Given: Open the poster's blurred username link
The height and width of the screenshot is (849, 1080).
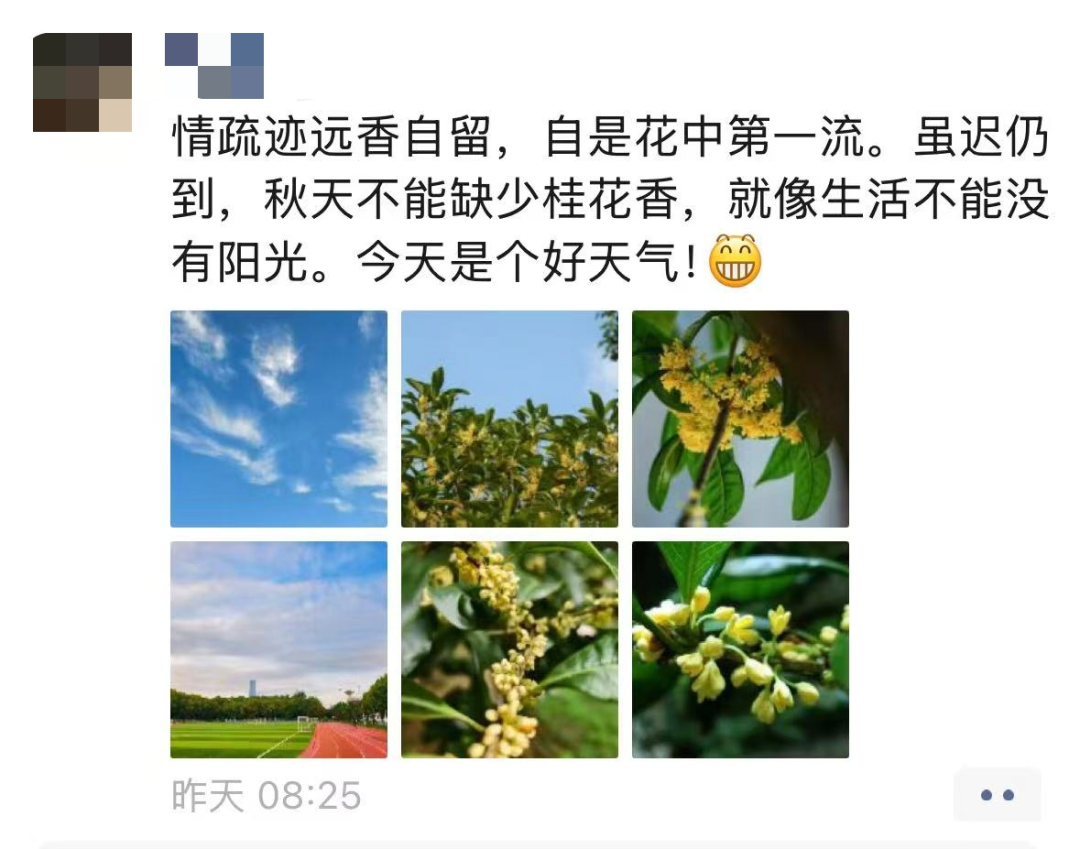Looking at the screenshot, I should (214, 66).
